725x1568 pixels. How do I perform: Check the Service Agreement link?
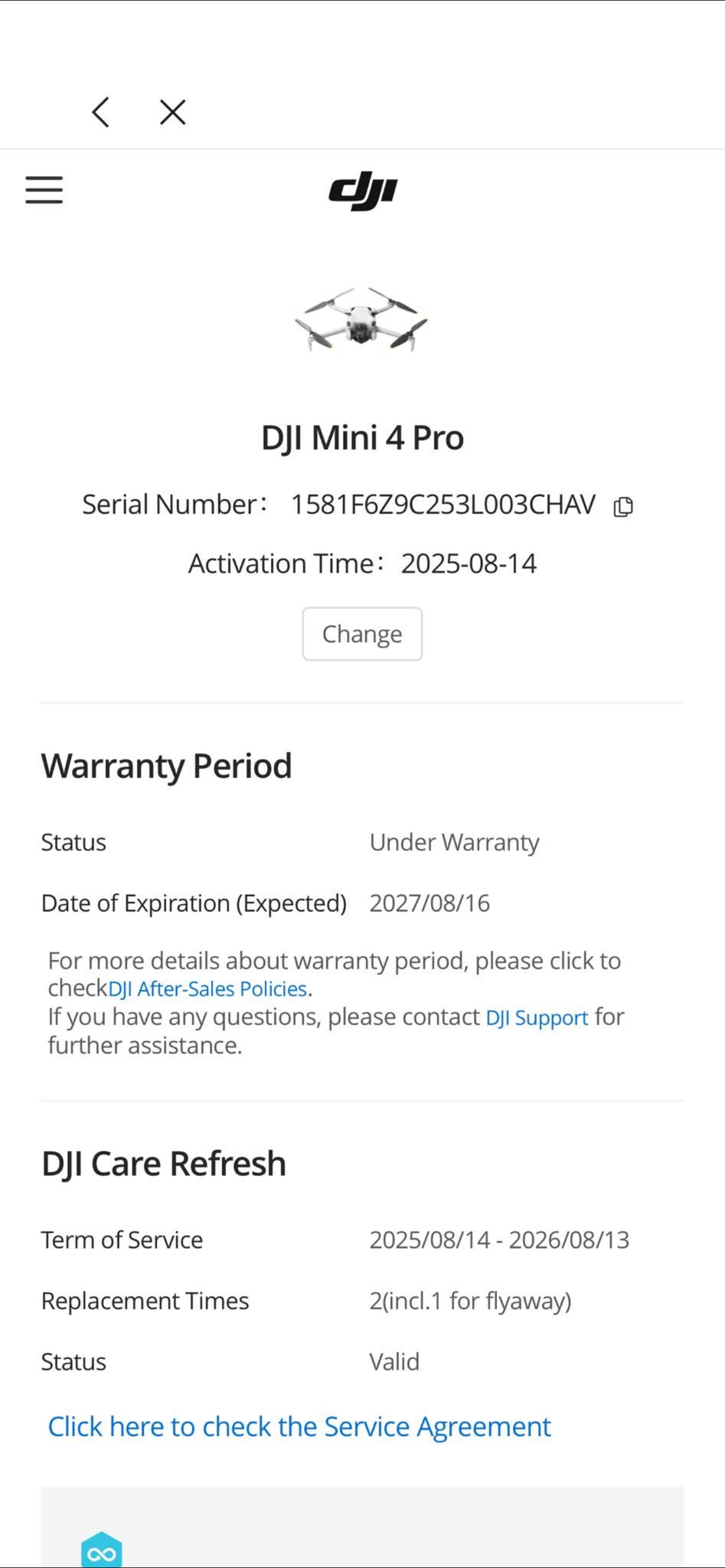pos(299,1426)
